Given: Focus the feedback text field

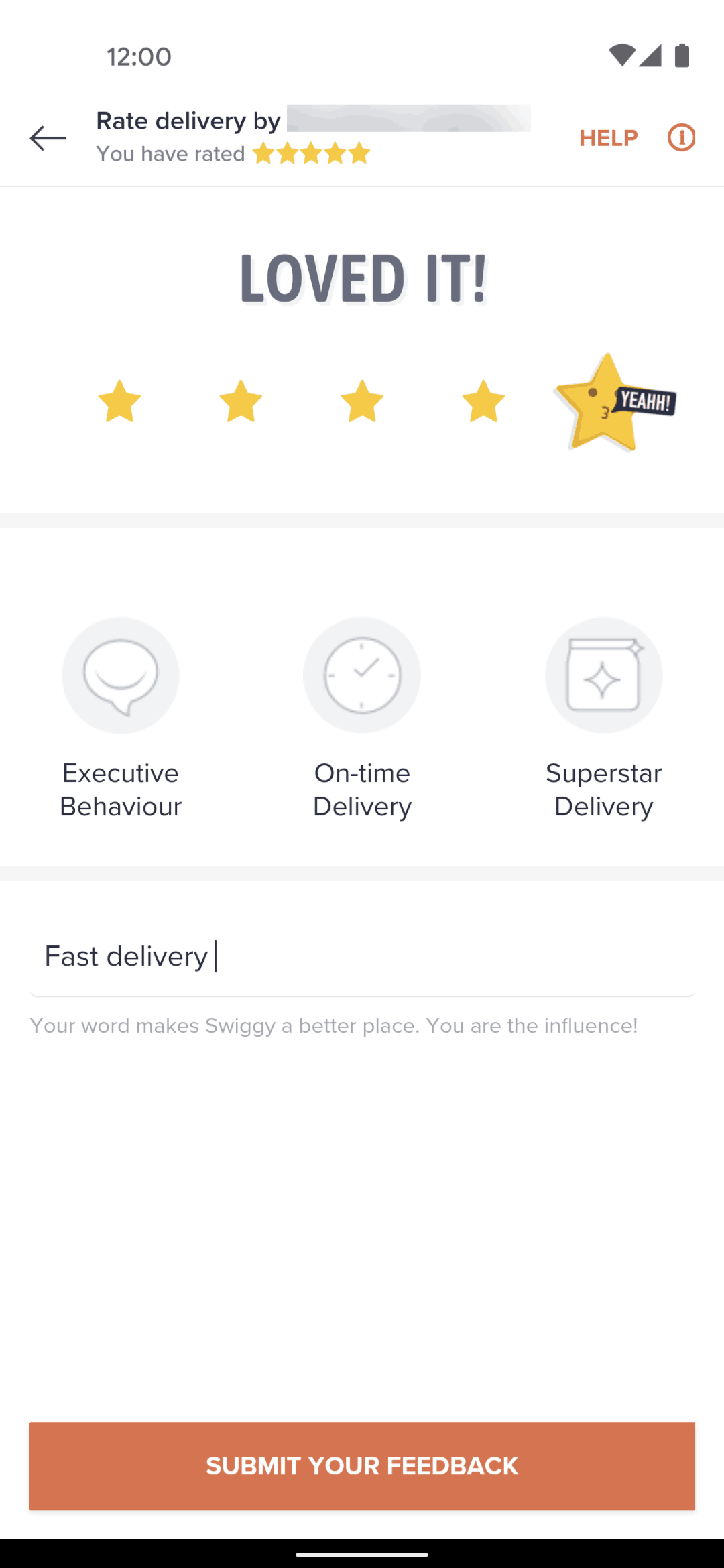Looking at the screenshot, I should coord(362,956).
